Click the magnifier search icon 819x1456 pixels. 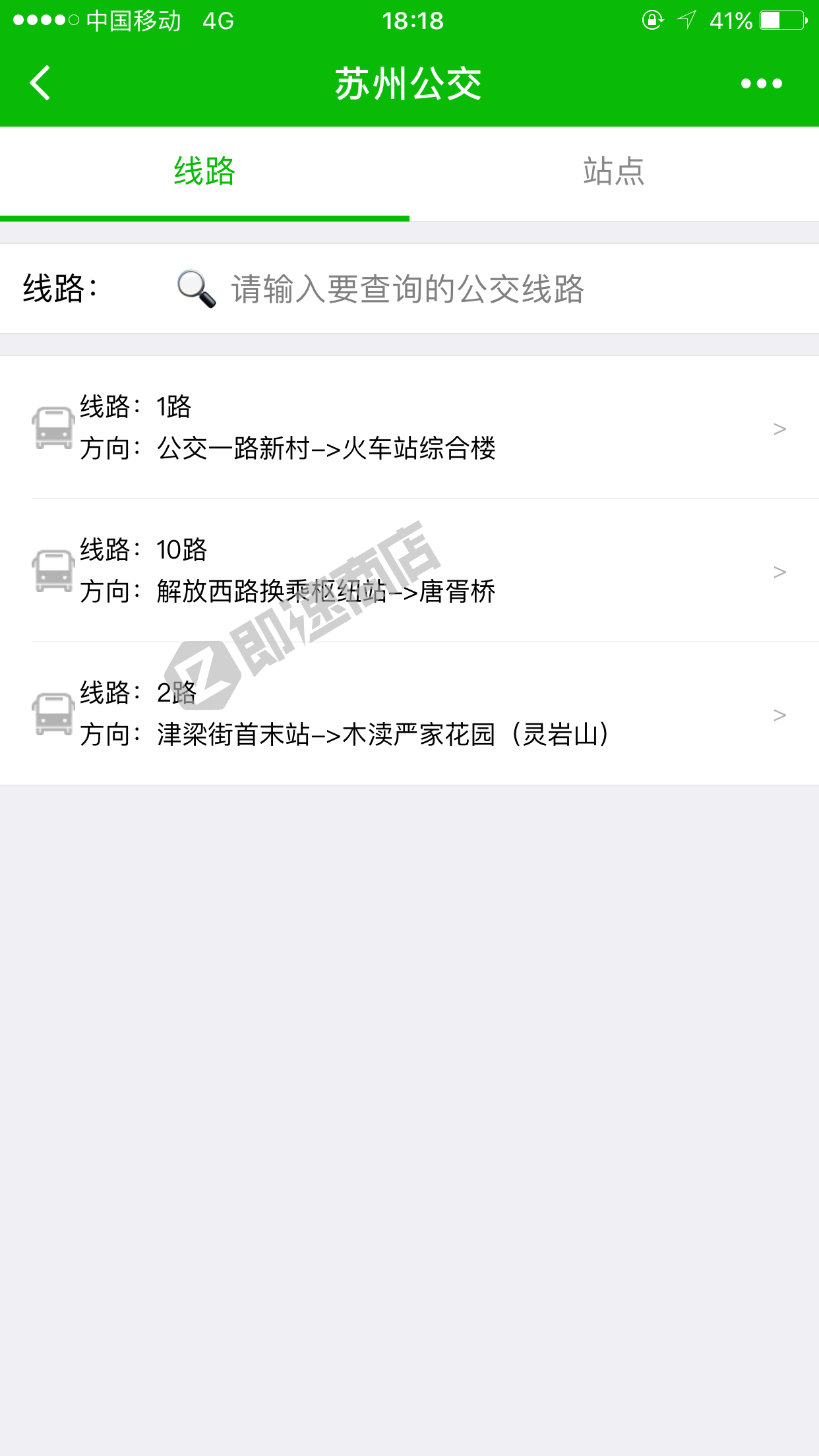(195, 288)
